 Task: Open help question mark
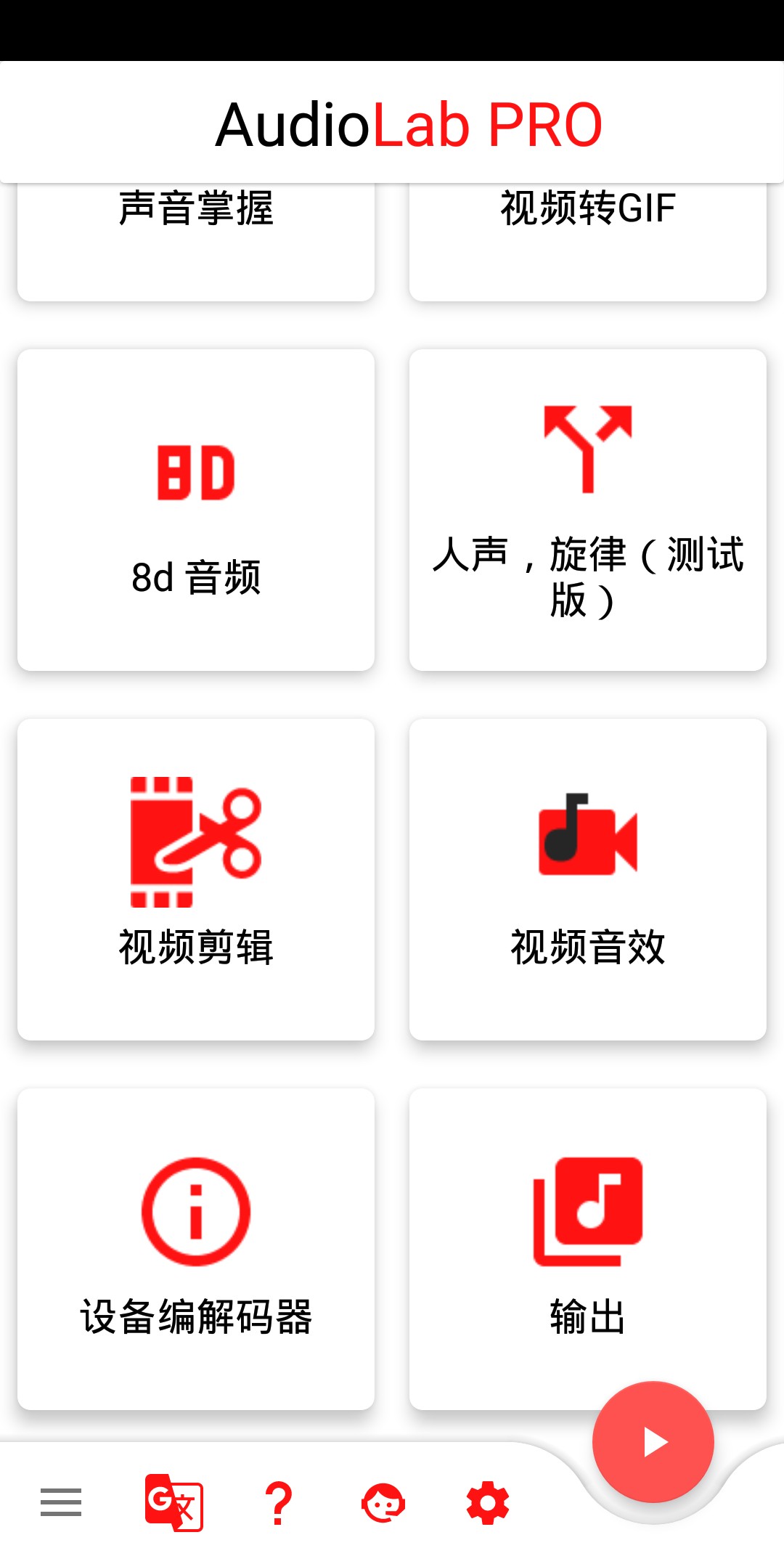point(279,1502)
